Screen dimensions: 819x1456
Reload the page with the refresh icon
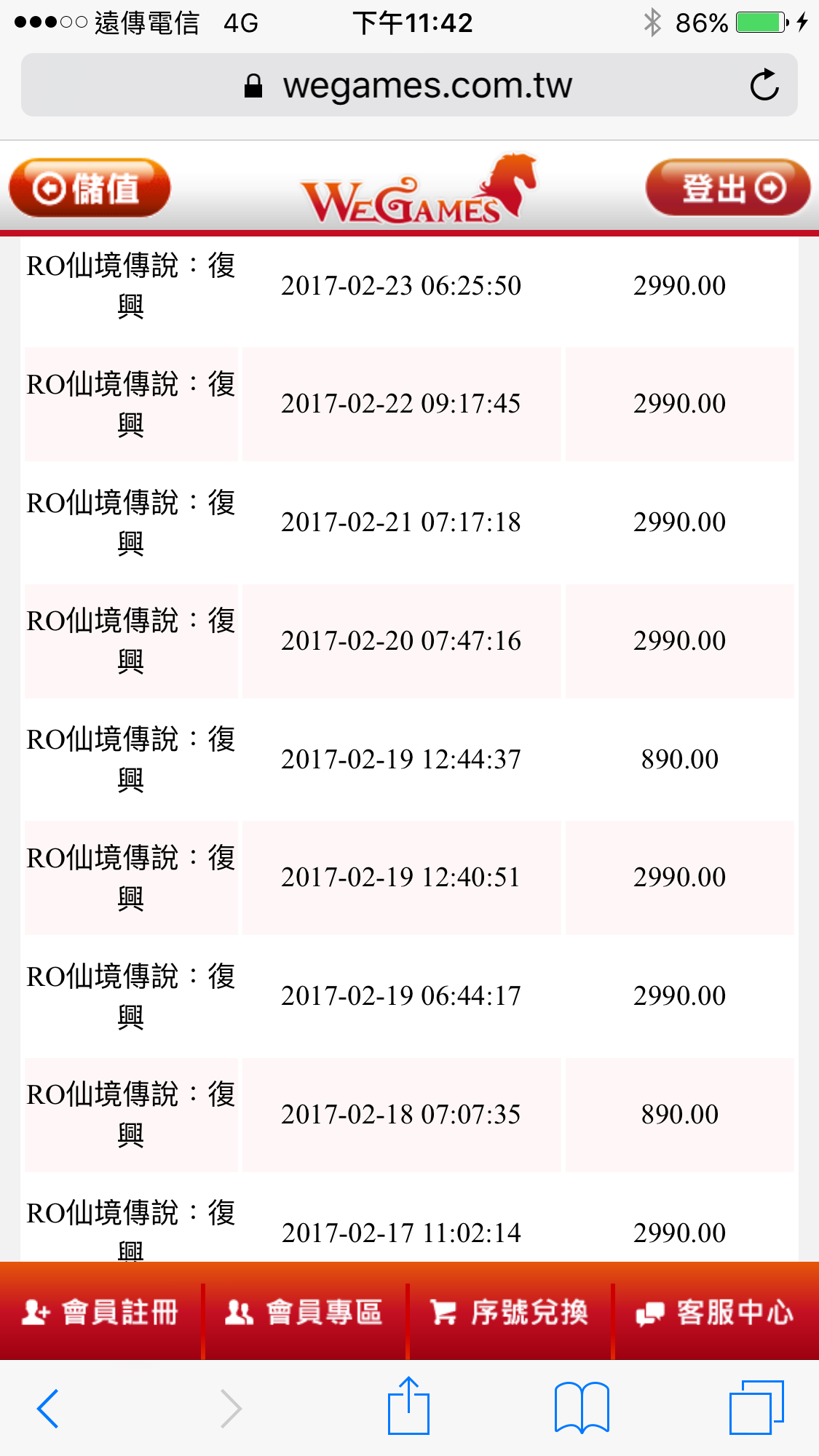coord(763,84)
